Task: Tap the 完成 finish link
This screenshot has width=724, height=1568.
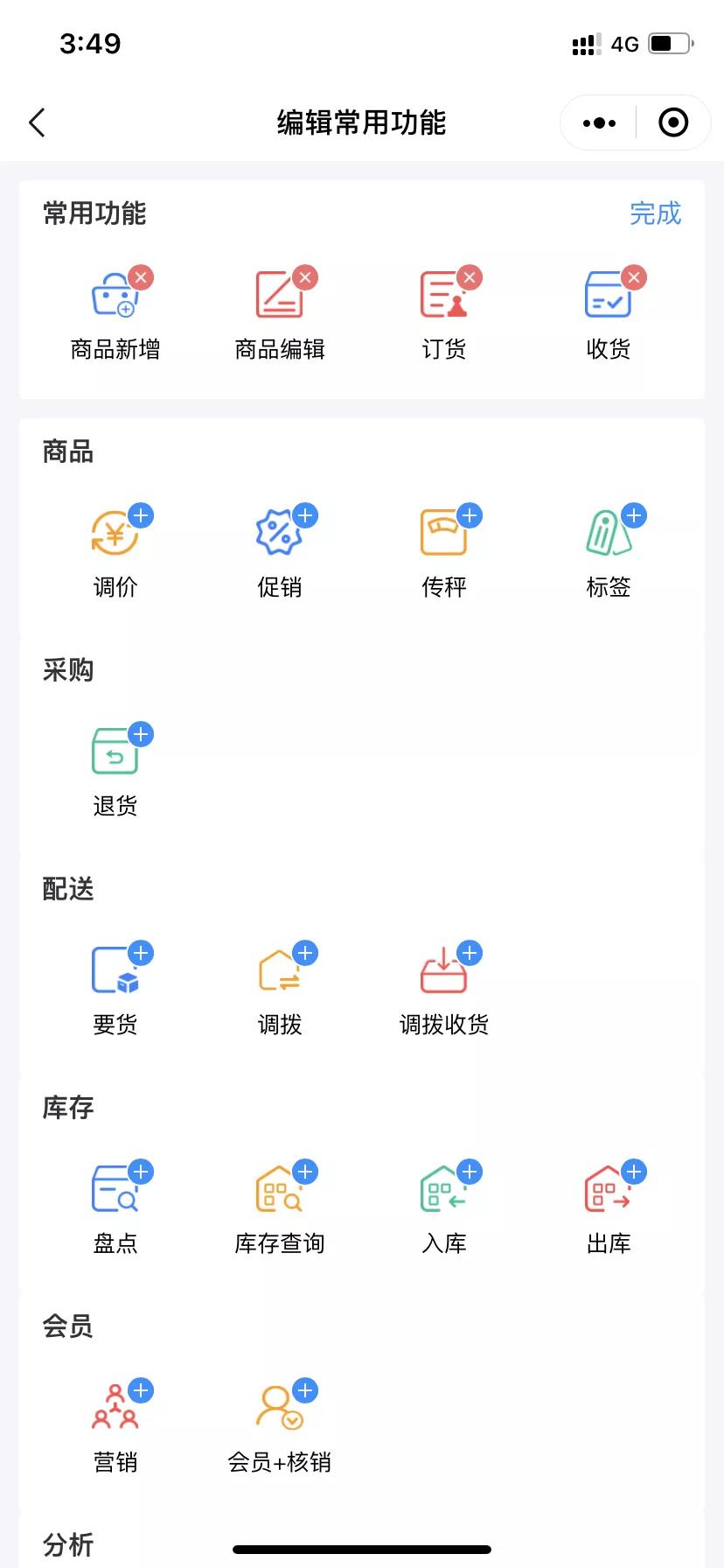Action: (656, 213)
